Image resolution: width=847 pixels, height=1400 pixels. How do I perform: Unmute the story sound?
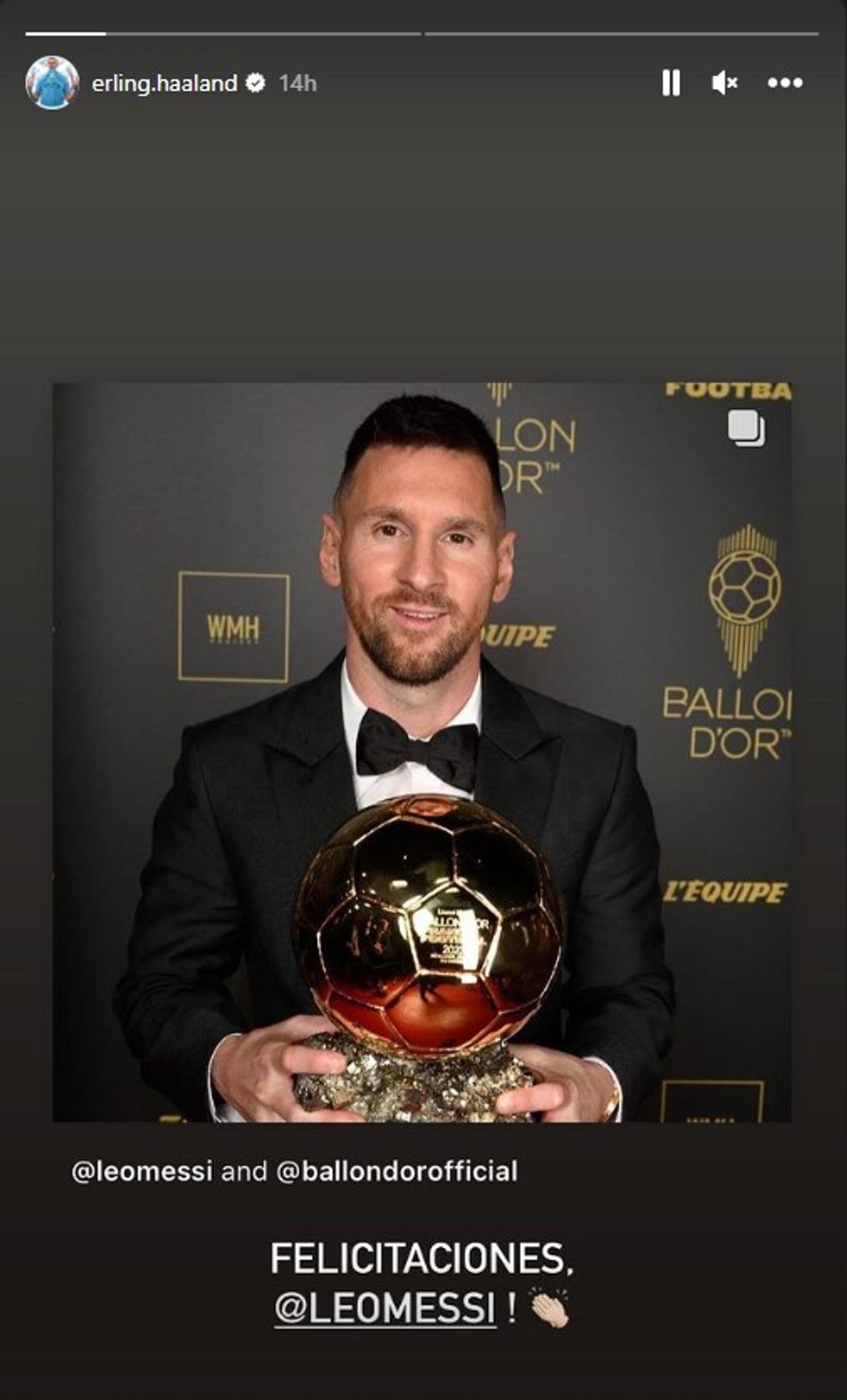pos(724,83)
